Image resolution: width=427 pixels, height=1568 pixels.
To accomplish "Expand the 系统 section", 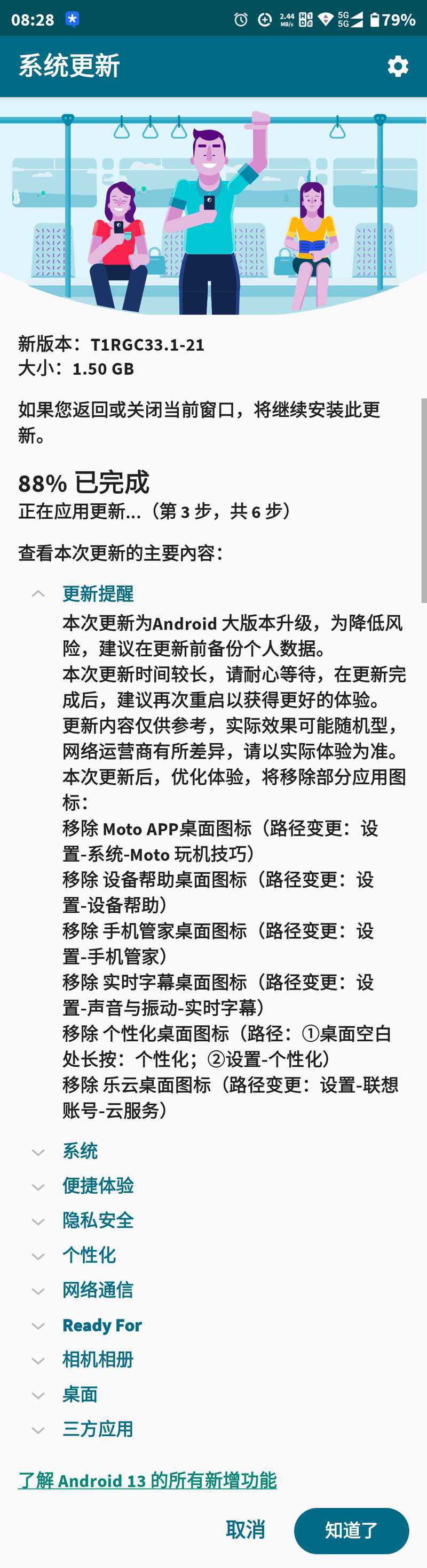I will (x=80, y=1151).
